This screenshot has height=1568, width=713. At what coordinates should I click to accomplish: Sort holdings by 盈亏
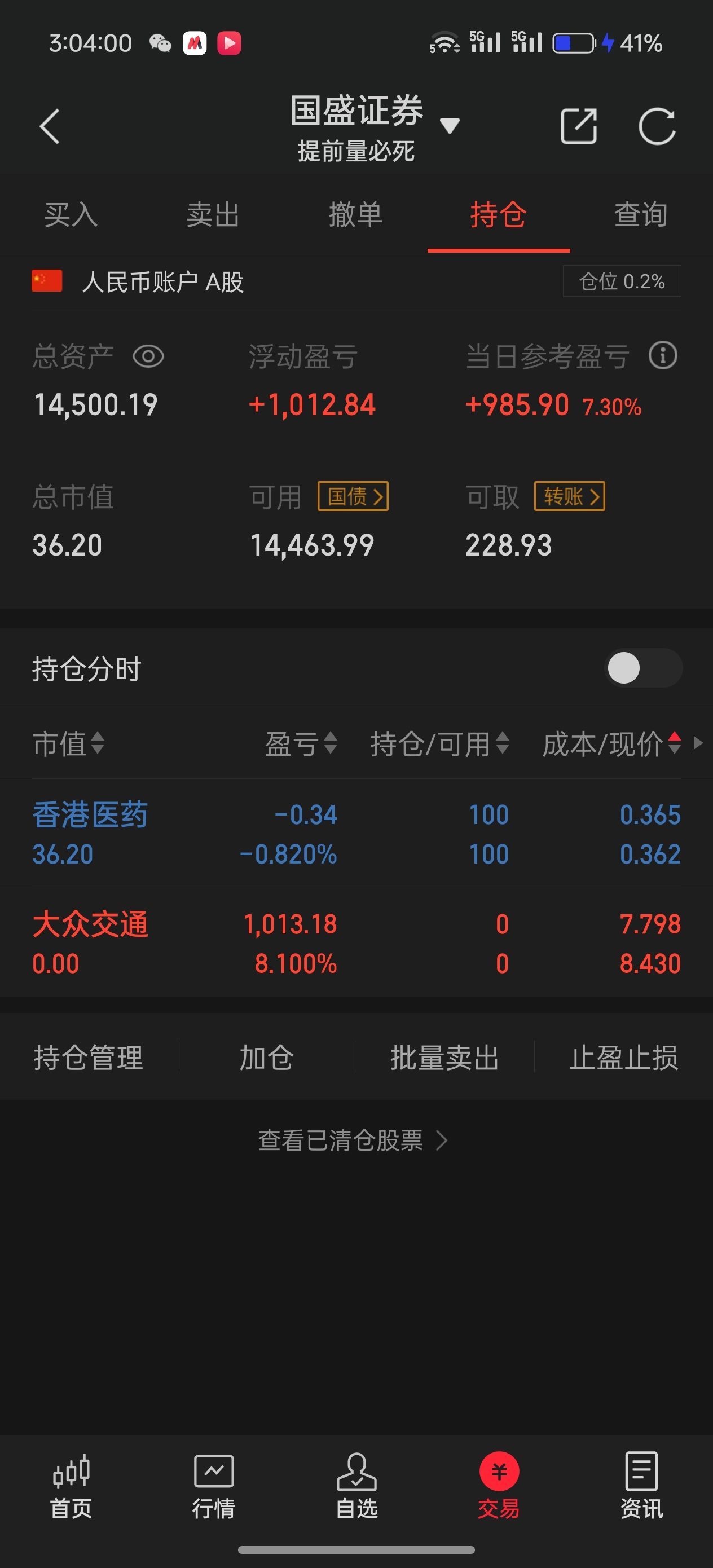301,743
